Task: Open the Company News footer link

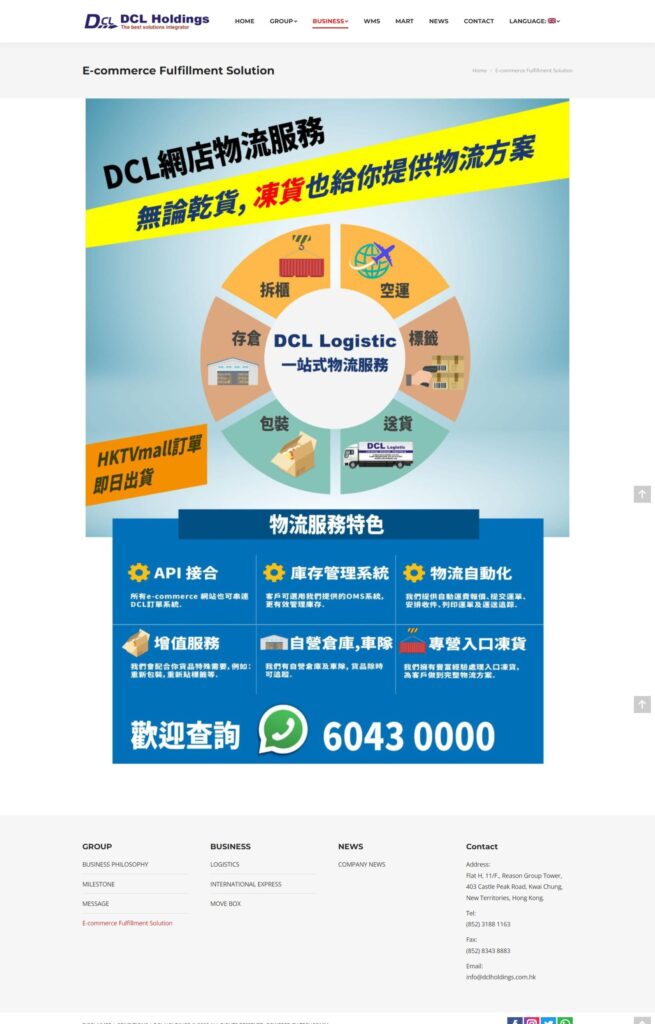Action: point(361,864)
